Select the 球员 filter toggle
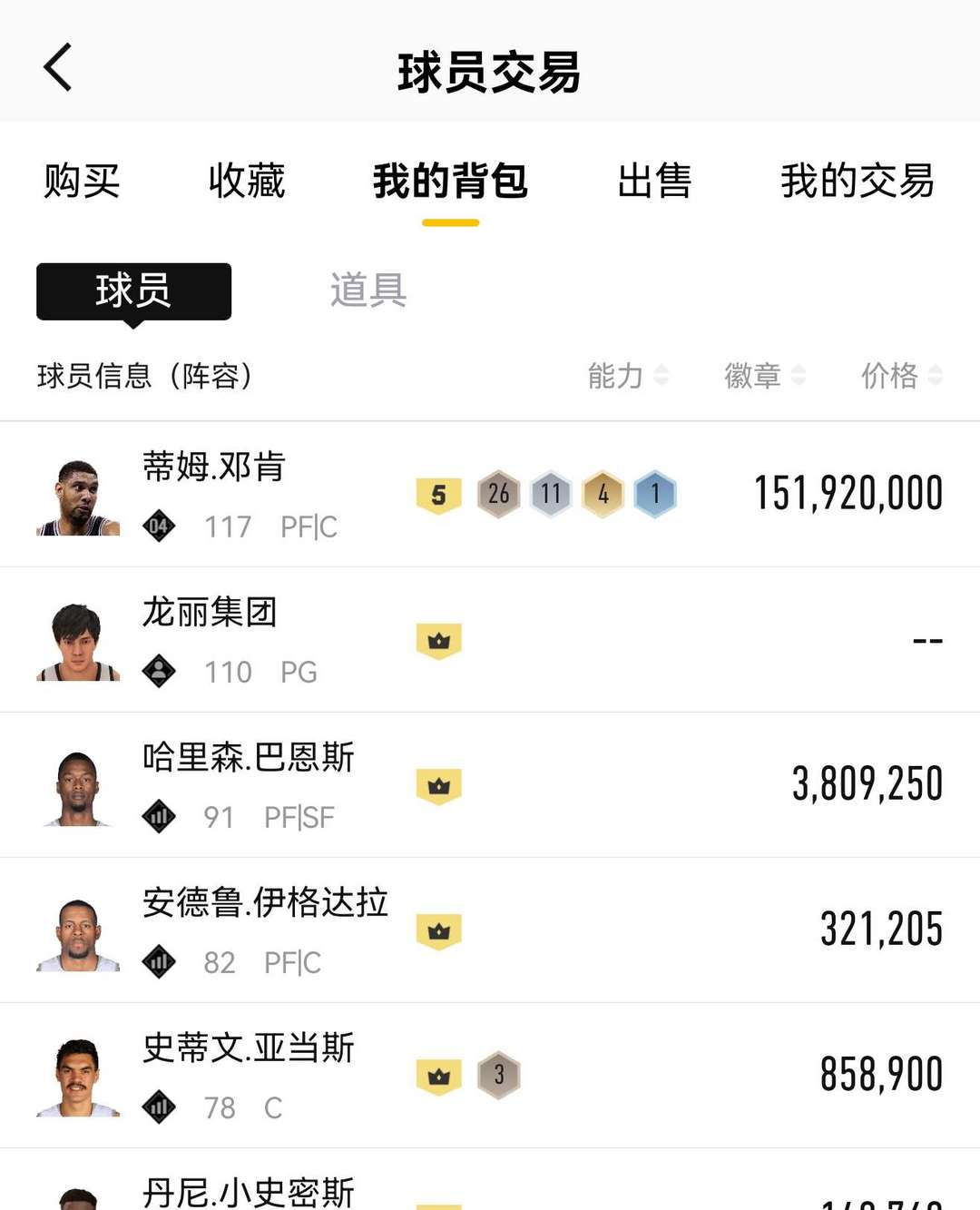This screenshot has width=980, height=1210. point(132,290)
